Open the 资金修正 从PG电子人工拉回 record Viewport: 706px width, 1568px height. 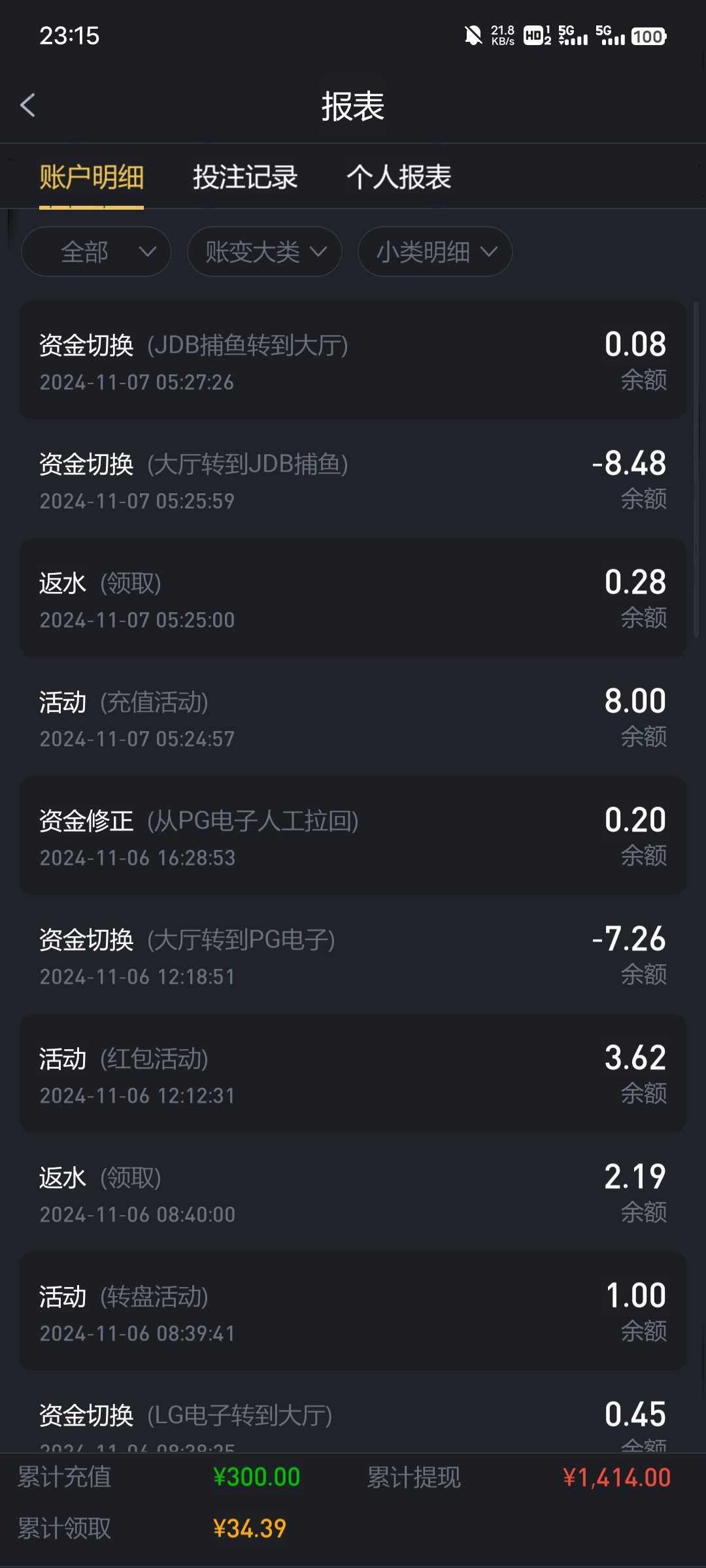pyautogui.click(x=353, y=836)
